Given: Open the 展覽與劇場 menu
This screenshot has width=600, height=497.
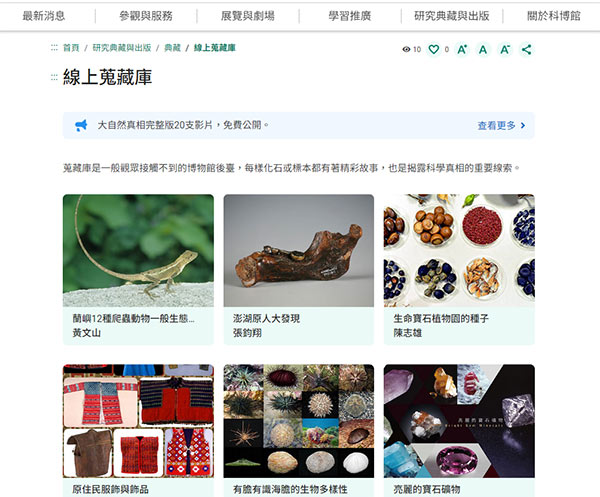Looking at the screenshot, I should point(249,16).
